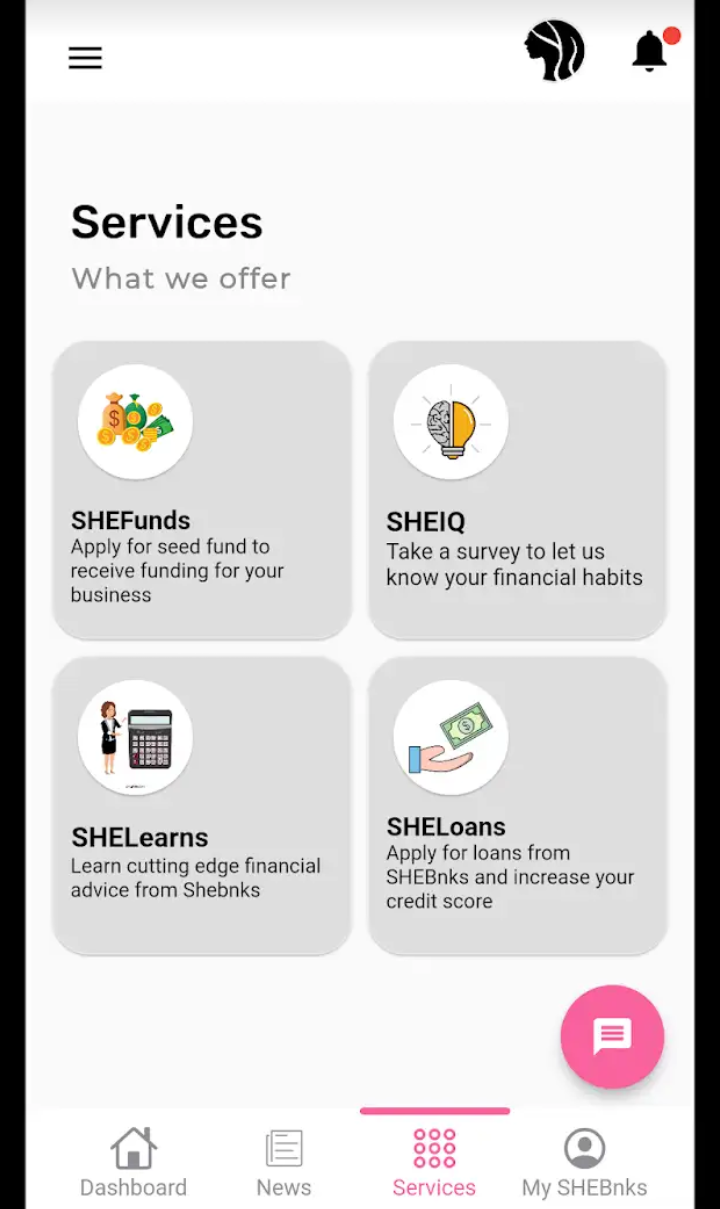The height and width of the screenshot is (1209, 720).
Task: Open the SHELoans card
Action: point(517,805)
